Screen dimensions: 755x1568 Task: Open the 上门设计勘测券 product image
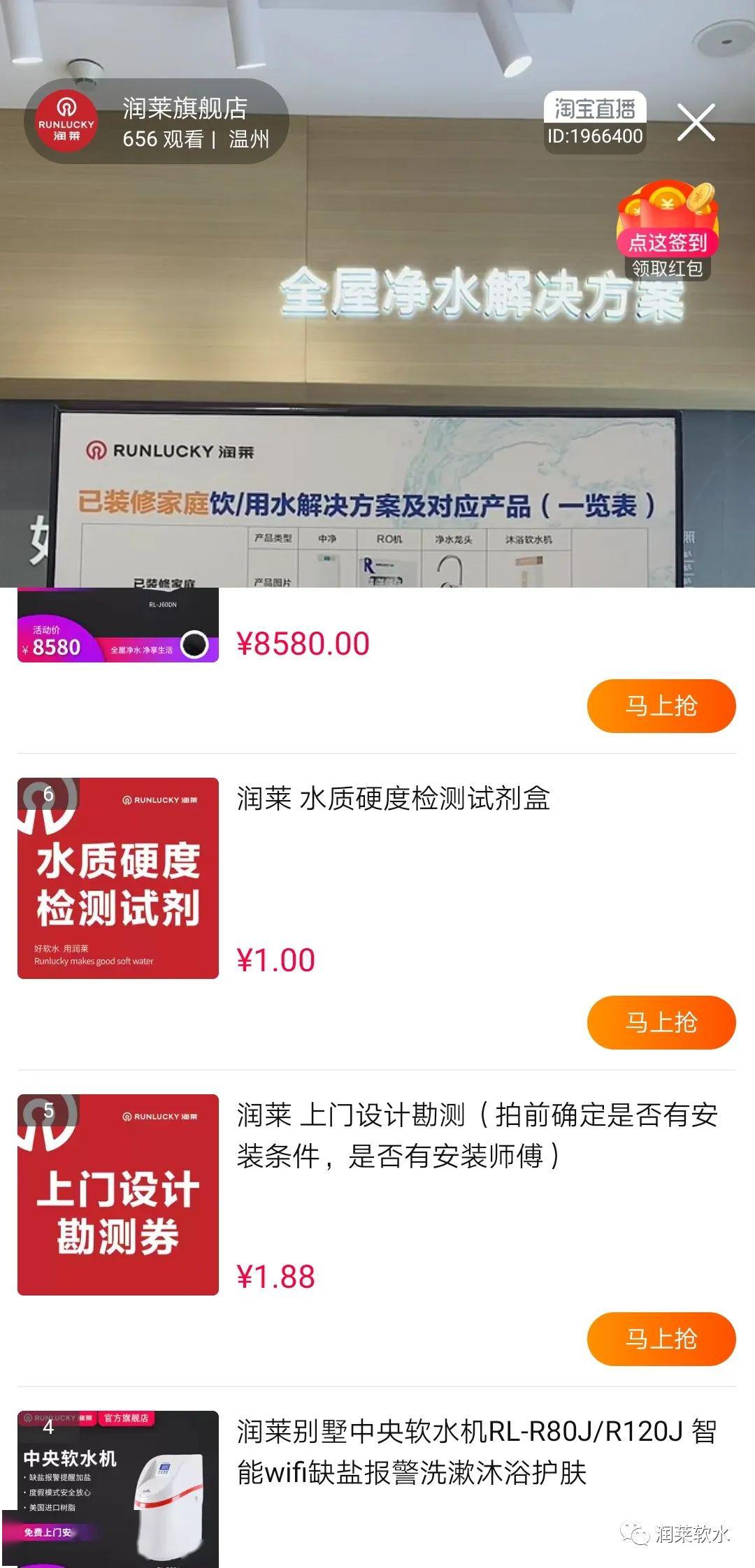click(118, 1195)
